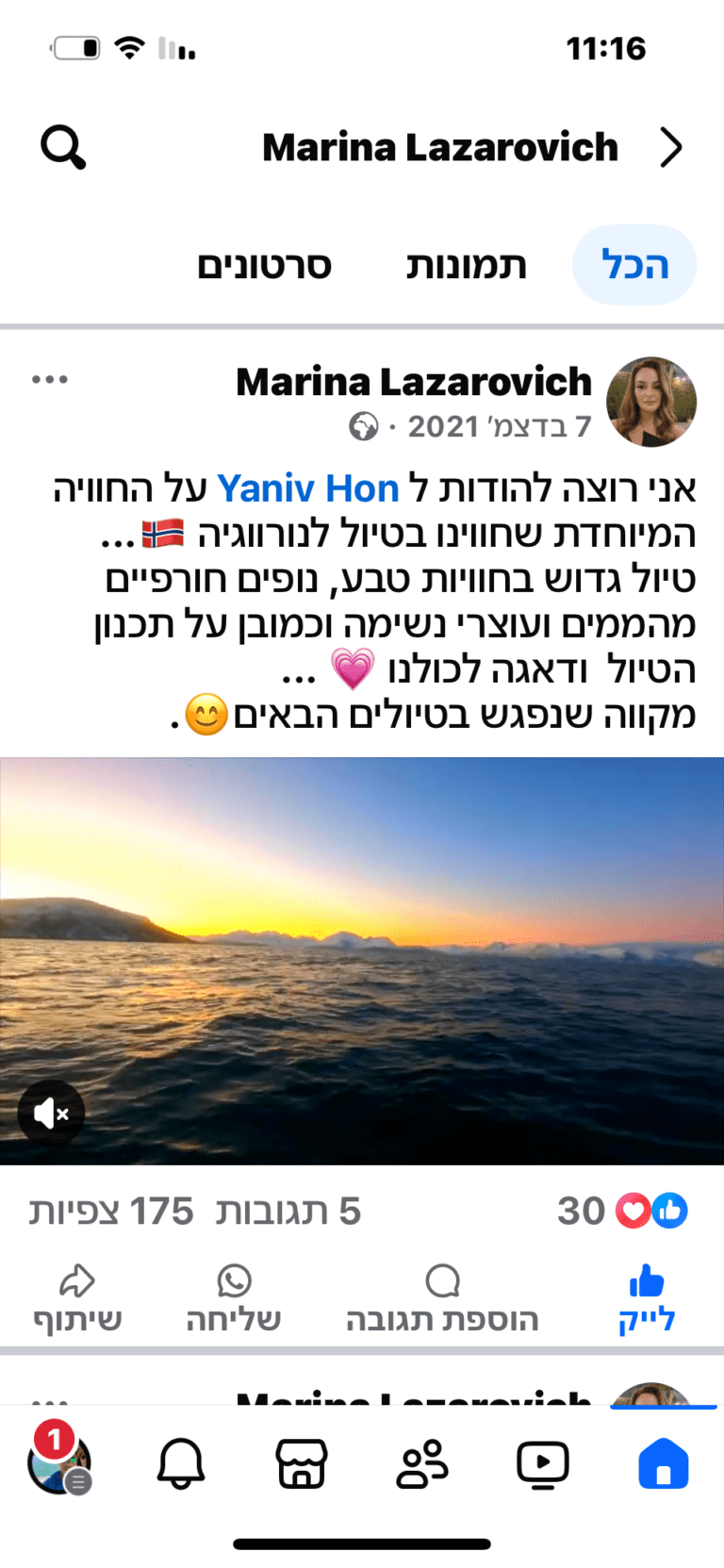Image resolution: width=724 pixels, height=1568 pixels.
Task: Open the post's three-dot options menu
Action: (50, 380)
